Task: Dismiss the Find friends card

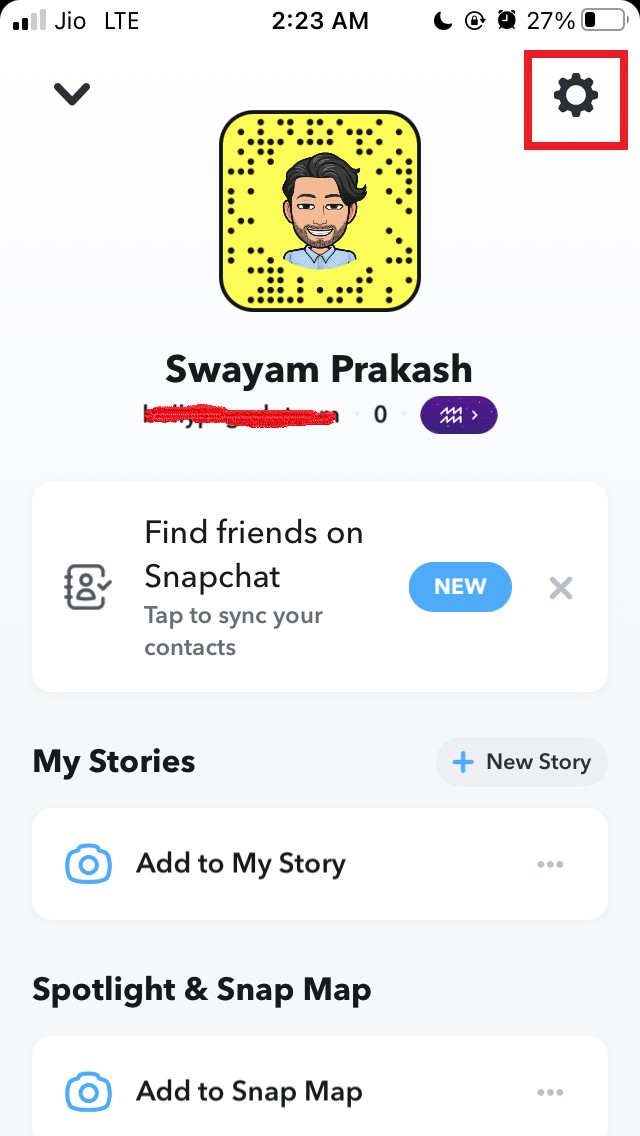Action: (561, 588)
